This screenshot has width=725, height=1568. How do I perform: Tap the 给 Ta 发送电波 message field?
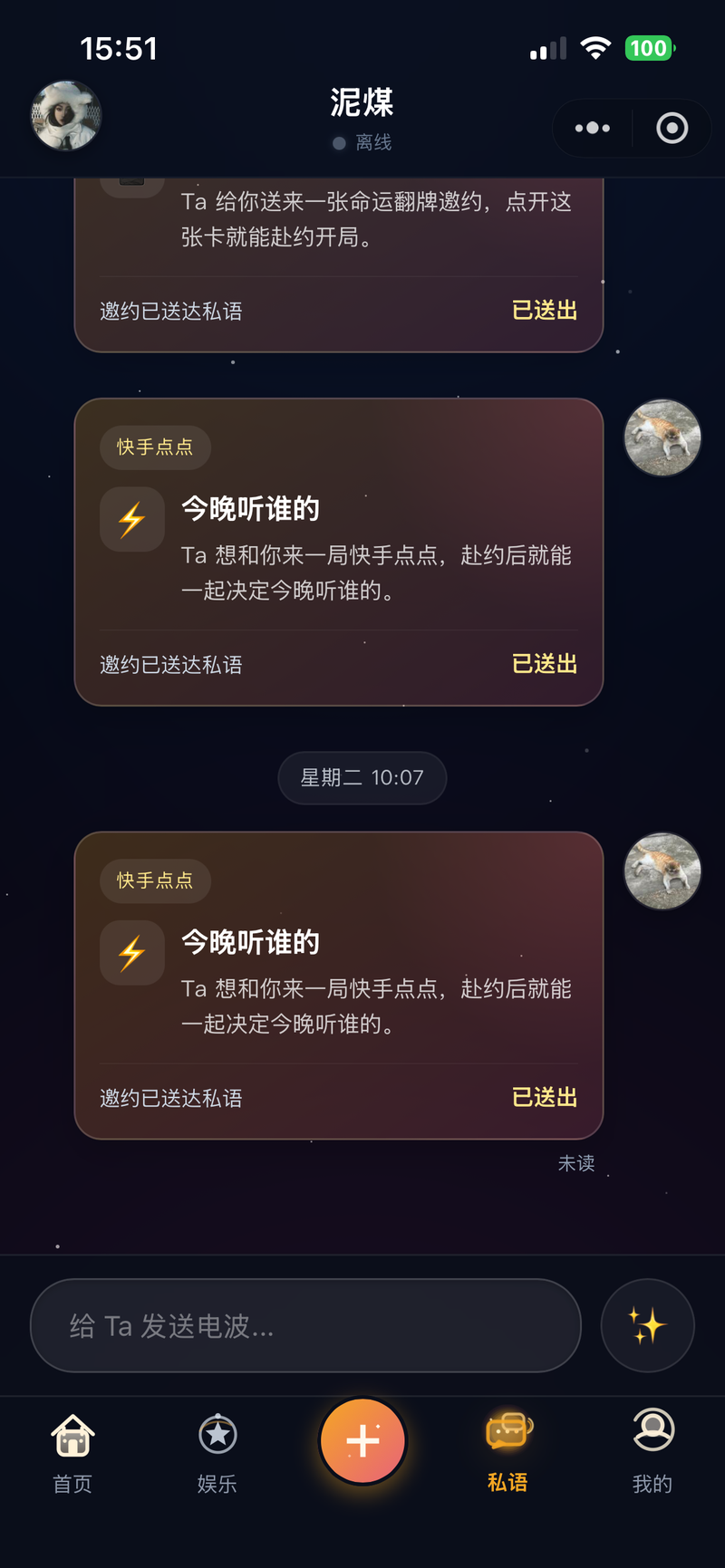(305, 1325)
